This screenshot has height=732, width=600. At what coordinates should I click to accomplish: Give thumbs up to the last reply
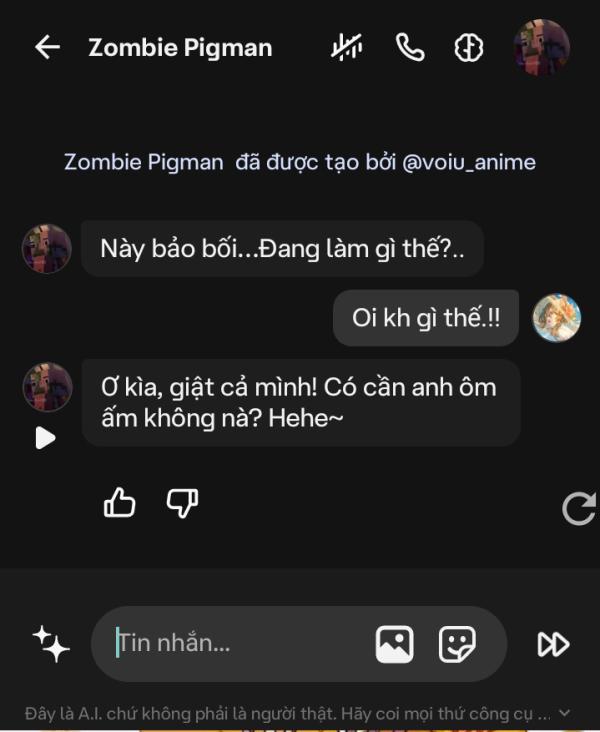[x=120, y=503]
